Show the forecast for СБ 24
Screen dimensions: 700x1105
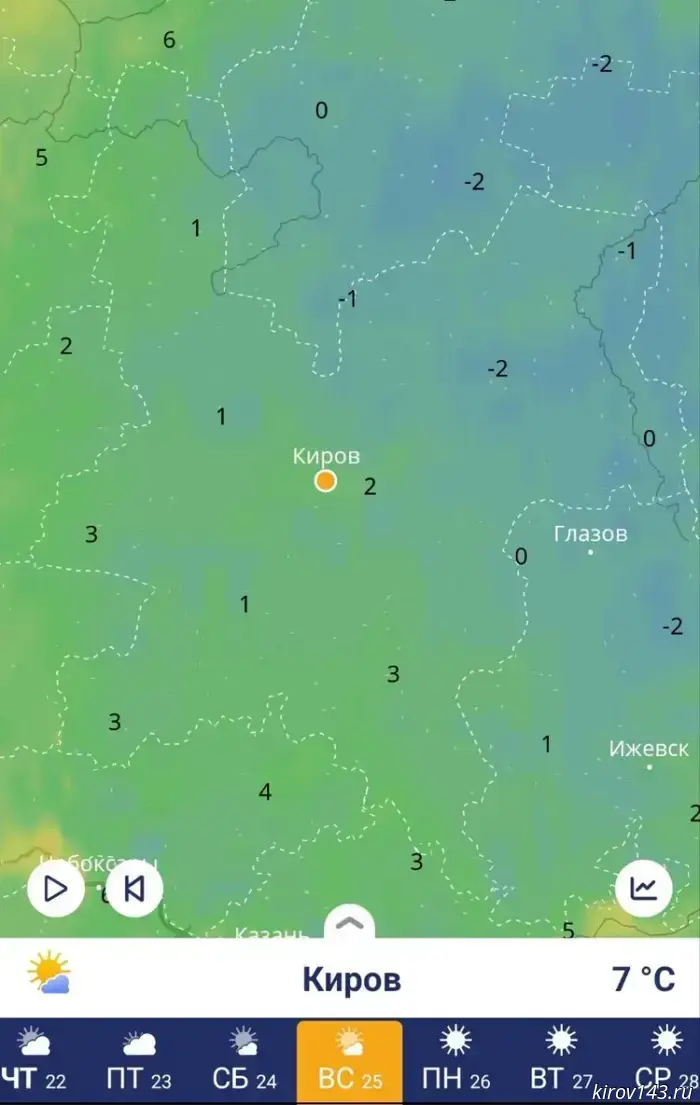point(244,1062)
